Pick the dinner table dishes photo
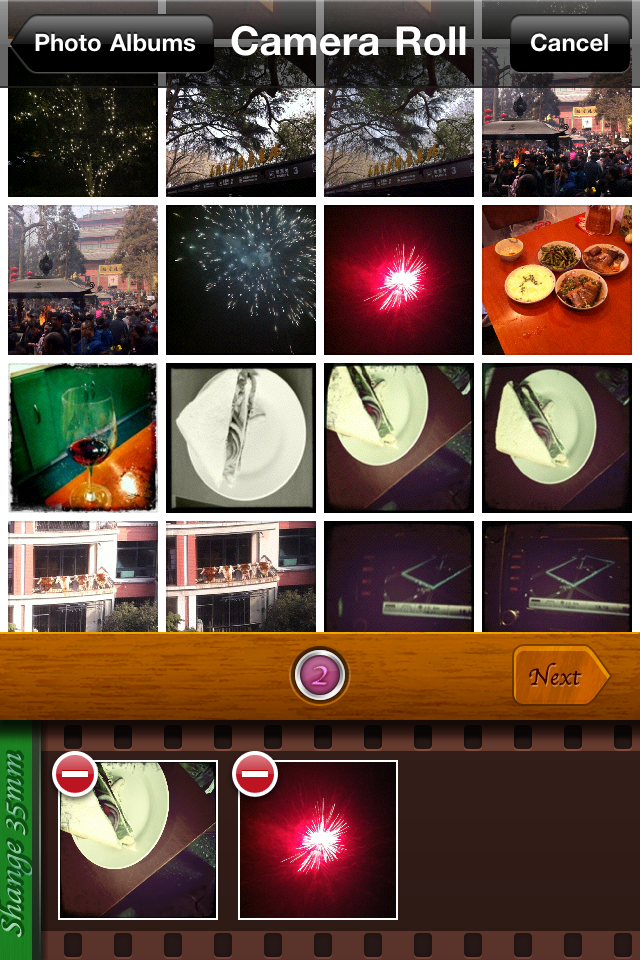The height and width of the screenshot is (960, 640). tap(557, 280)
